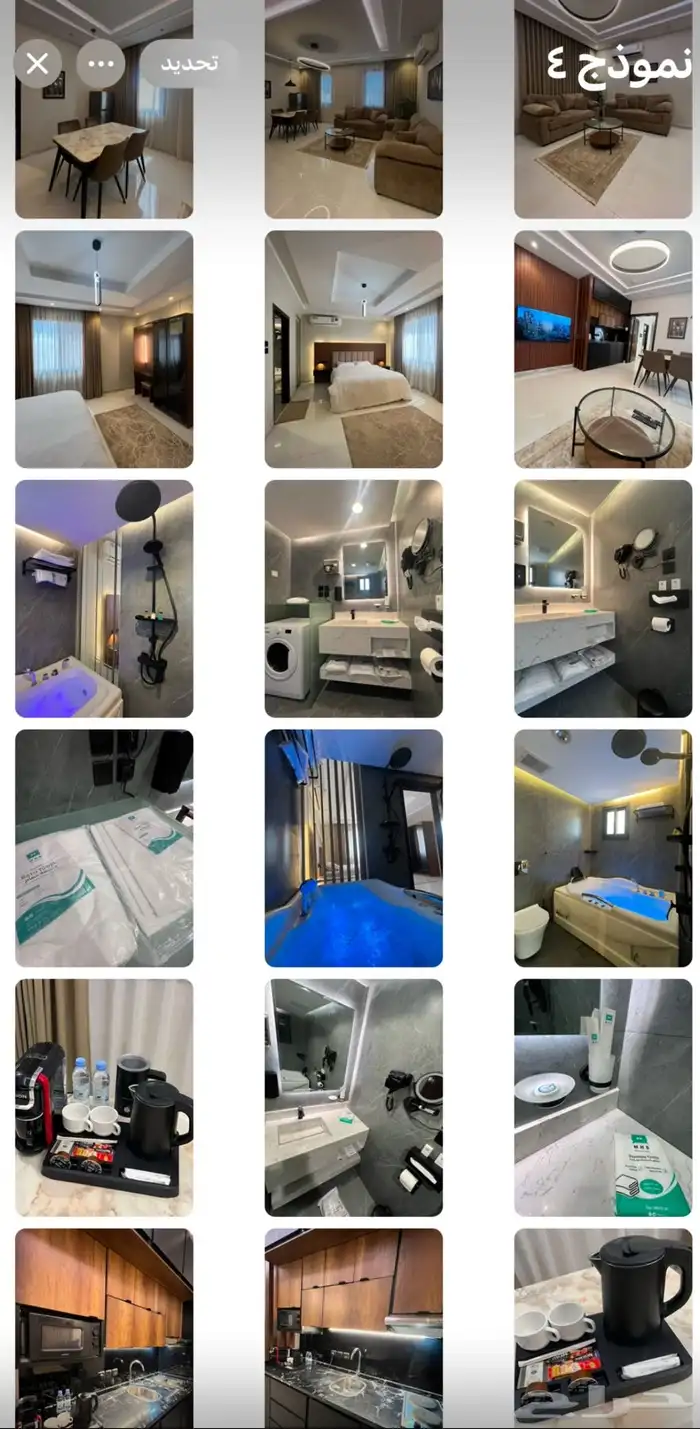
Task: View the bedroom with white bed photo
Action: [353, 349]
